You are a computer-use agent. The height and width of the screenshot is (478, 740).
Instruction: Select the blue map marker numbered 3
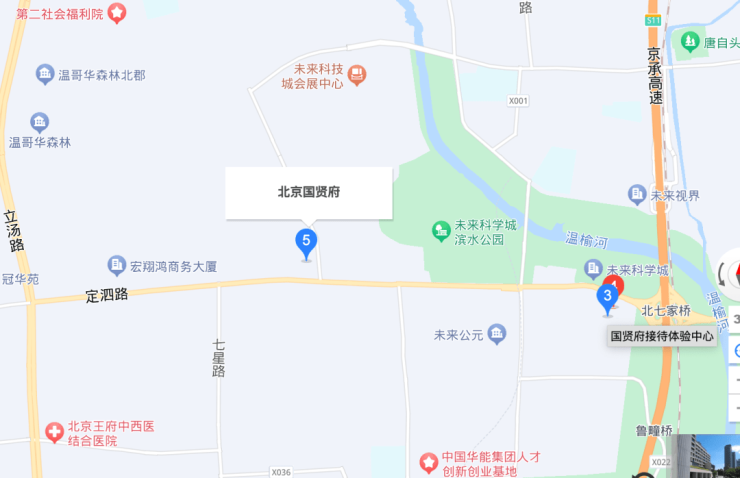point(607,296)
